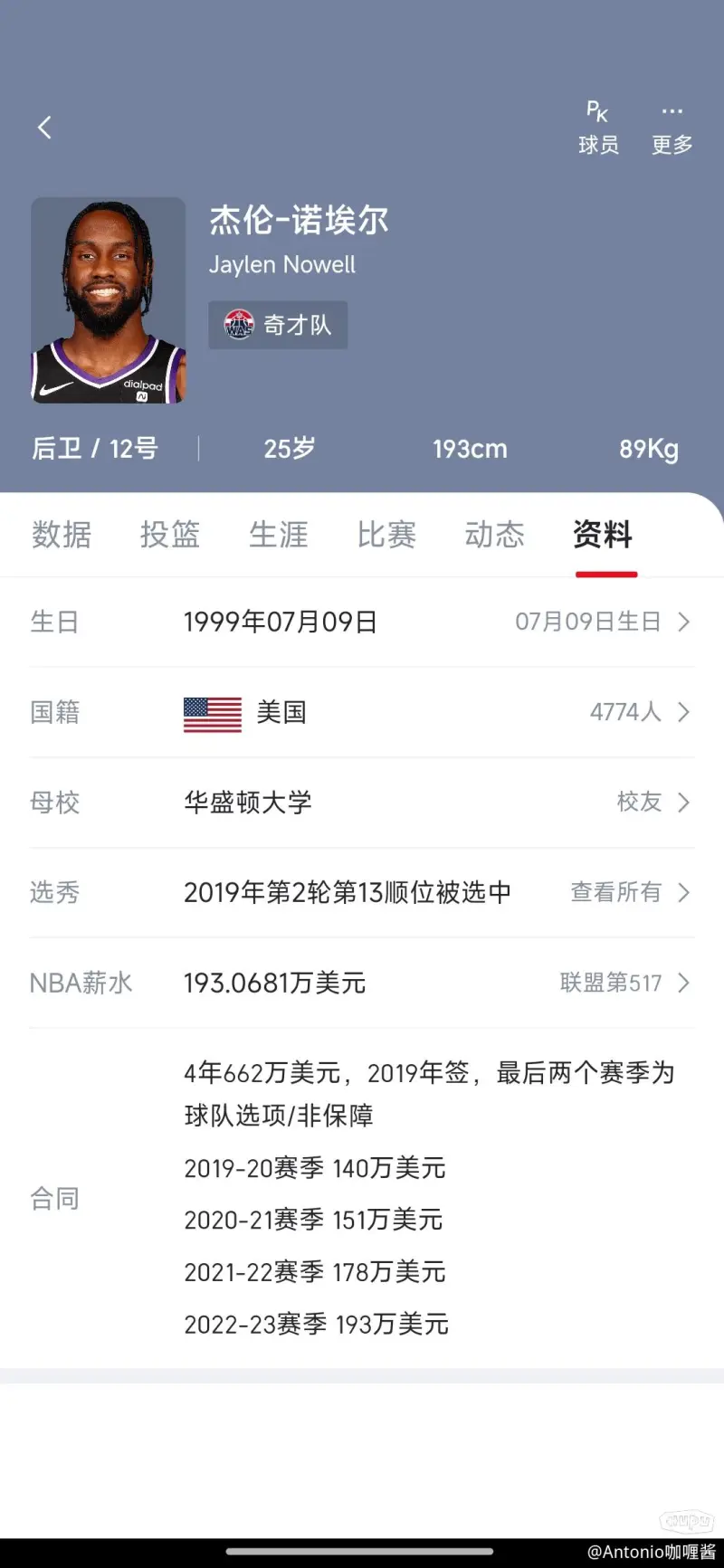Click the Washington Wizards team logo
Screen dimensions: 724x1568
238,325
